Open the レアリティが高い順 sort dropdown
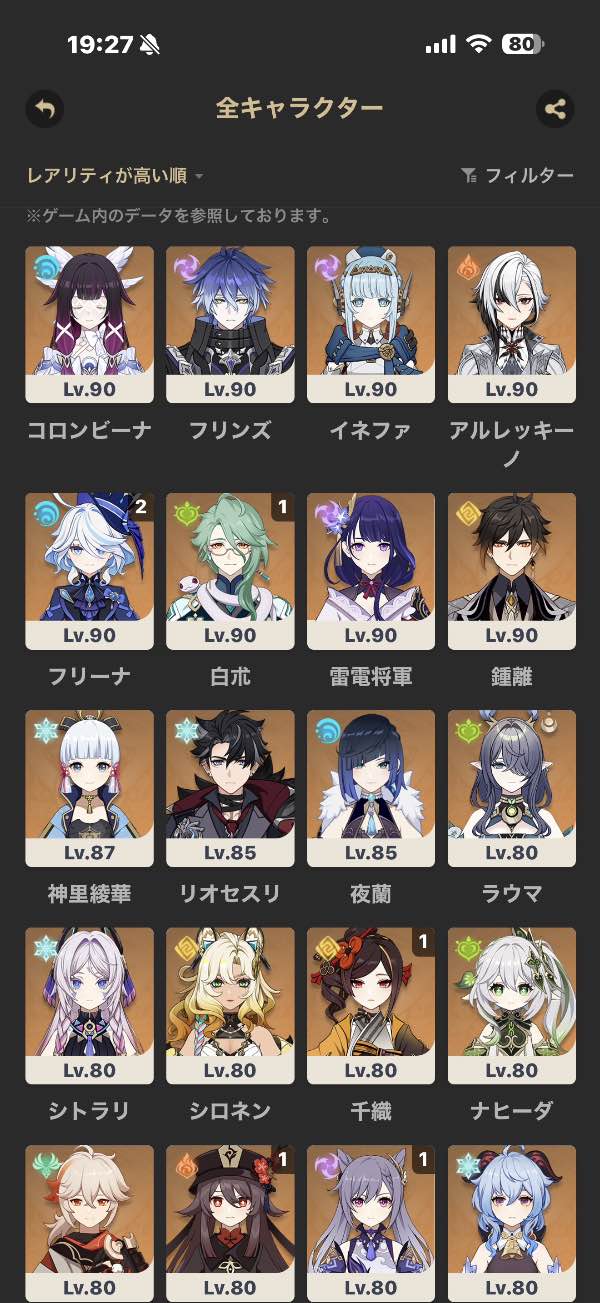This screenshot has width=600, height=1303. [115, 176]
